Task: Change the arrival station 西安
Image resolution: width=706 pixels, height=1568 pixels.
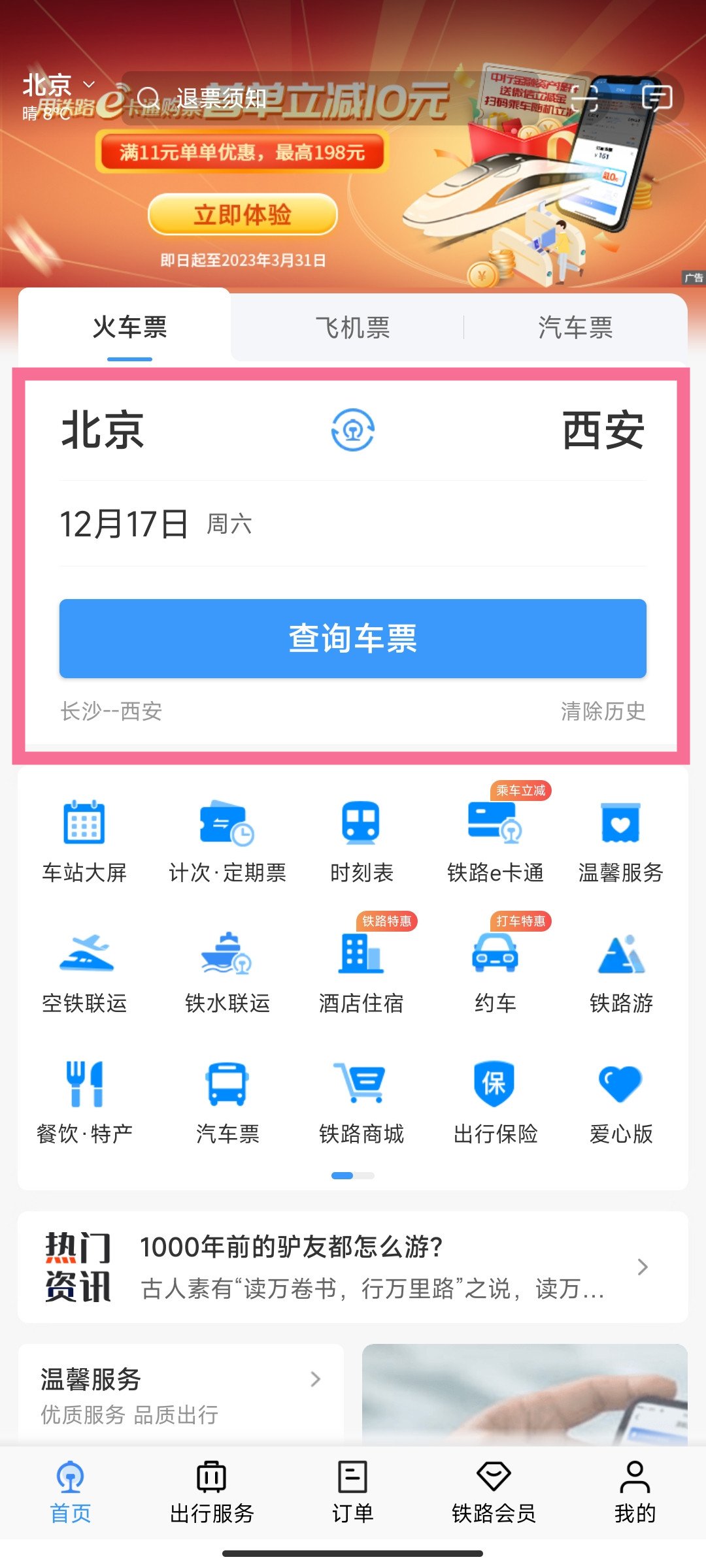Action: pyautogui.click(x=603, y=431)
